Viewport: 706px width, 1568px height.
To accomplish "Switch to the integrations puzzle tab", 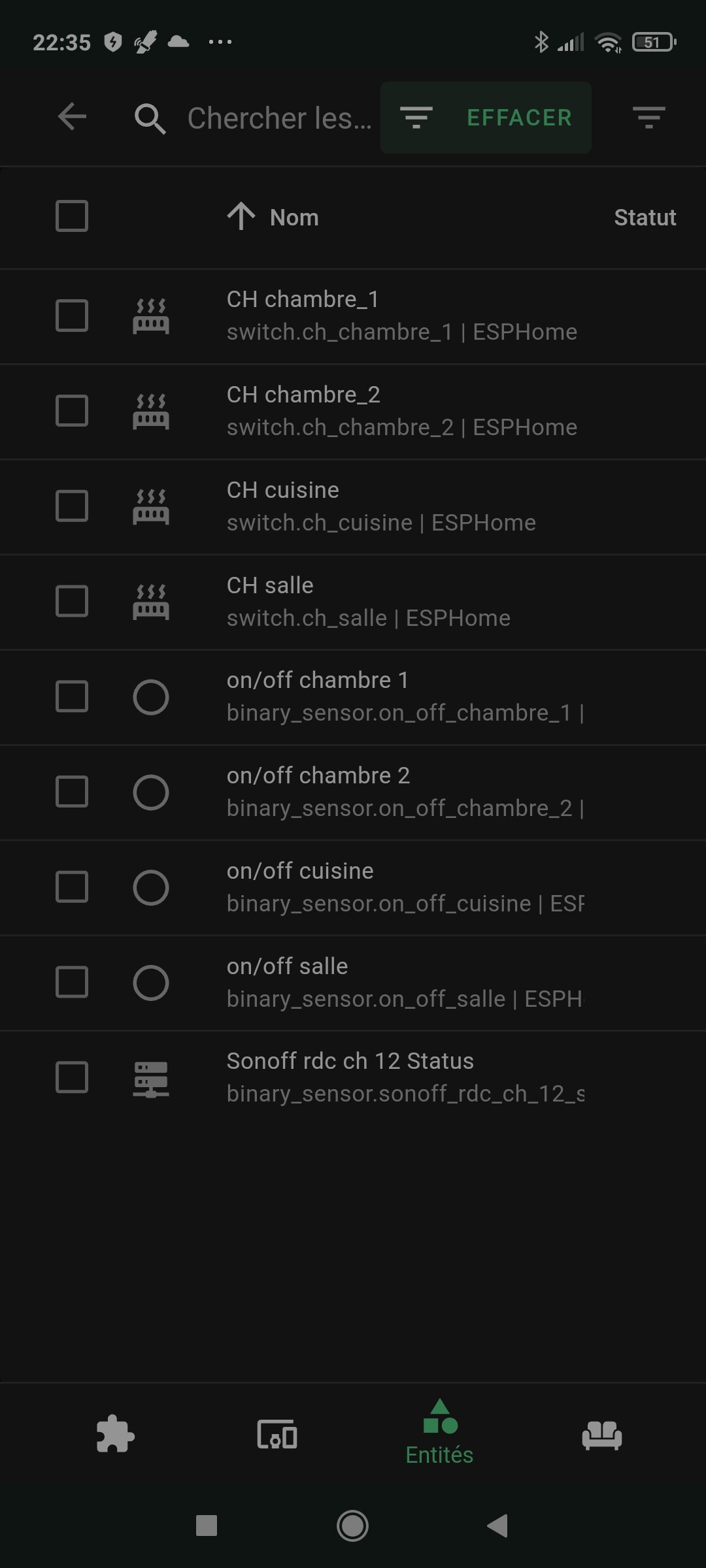I will (115, 1434).
